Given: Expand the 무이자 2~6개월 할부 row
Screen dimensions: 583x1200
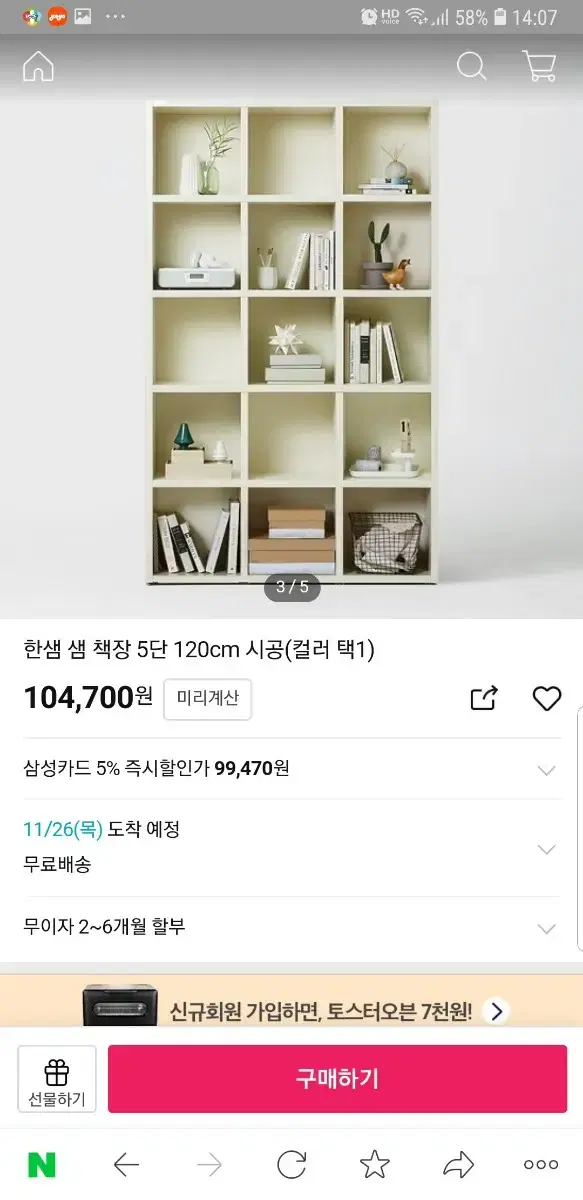Looking at the screenshot, I should pyautogui.click(x=291, y=927).
